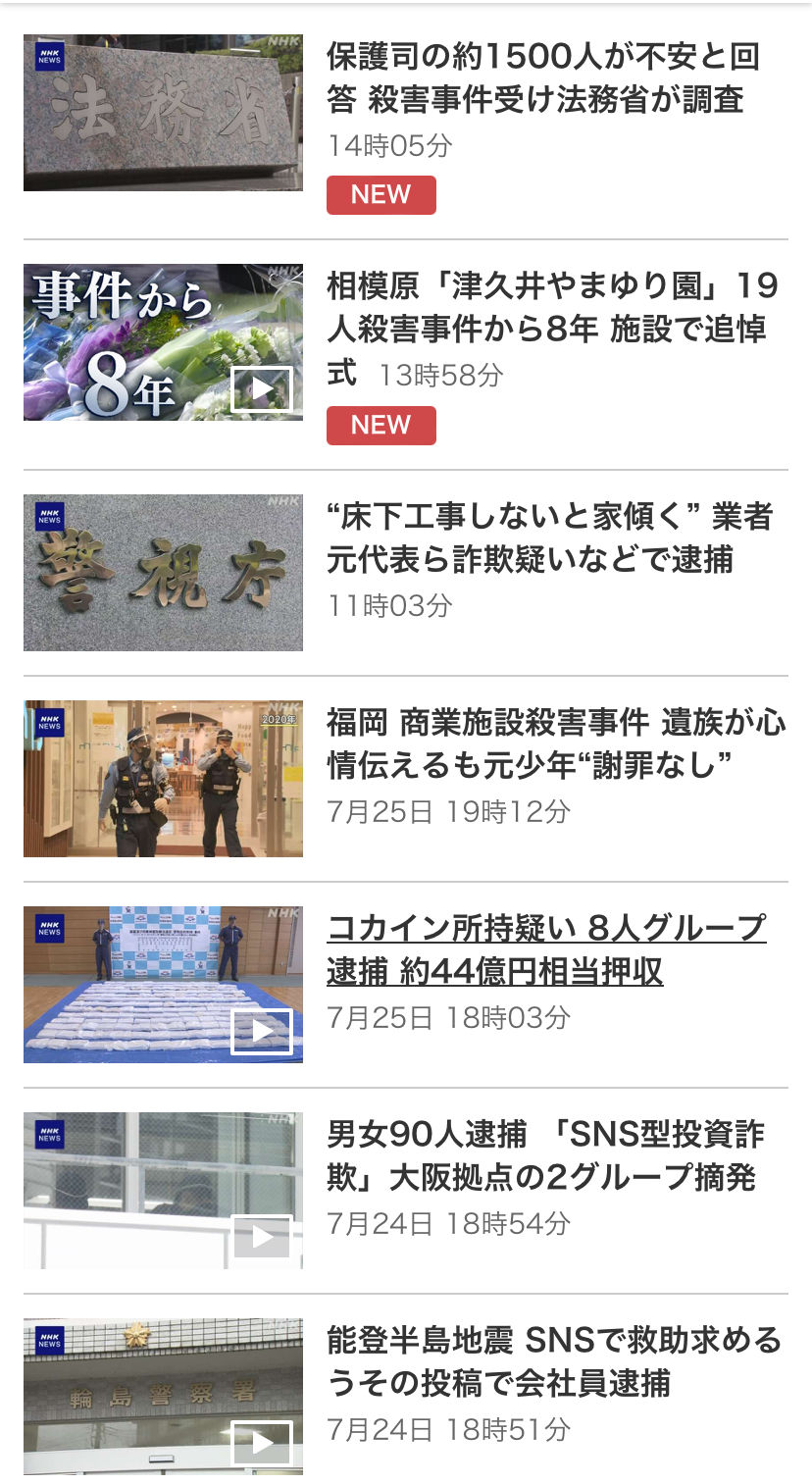The width and height of the screenshot is (812, 1484).
Task: Open the 福岡 商業施設殺害事件 article
Action: 555,743
